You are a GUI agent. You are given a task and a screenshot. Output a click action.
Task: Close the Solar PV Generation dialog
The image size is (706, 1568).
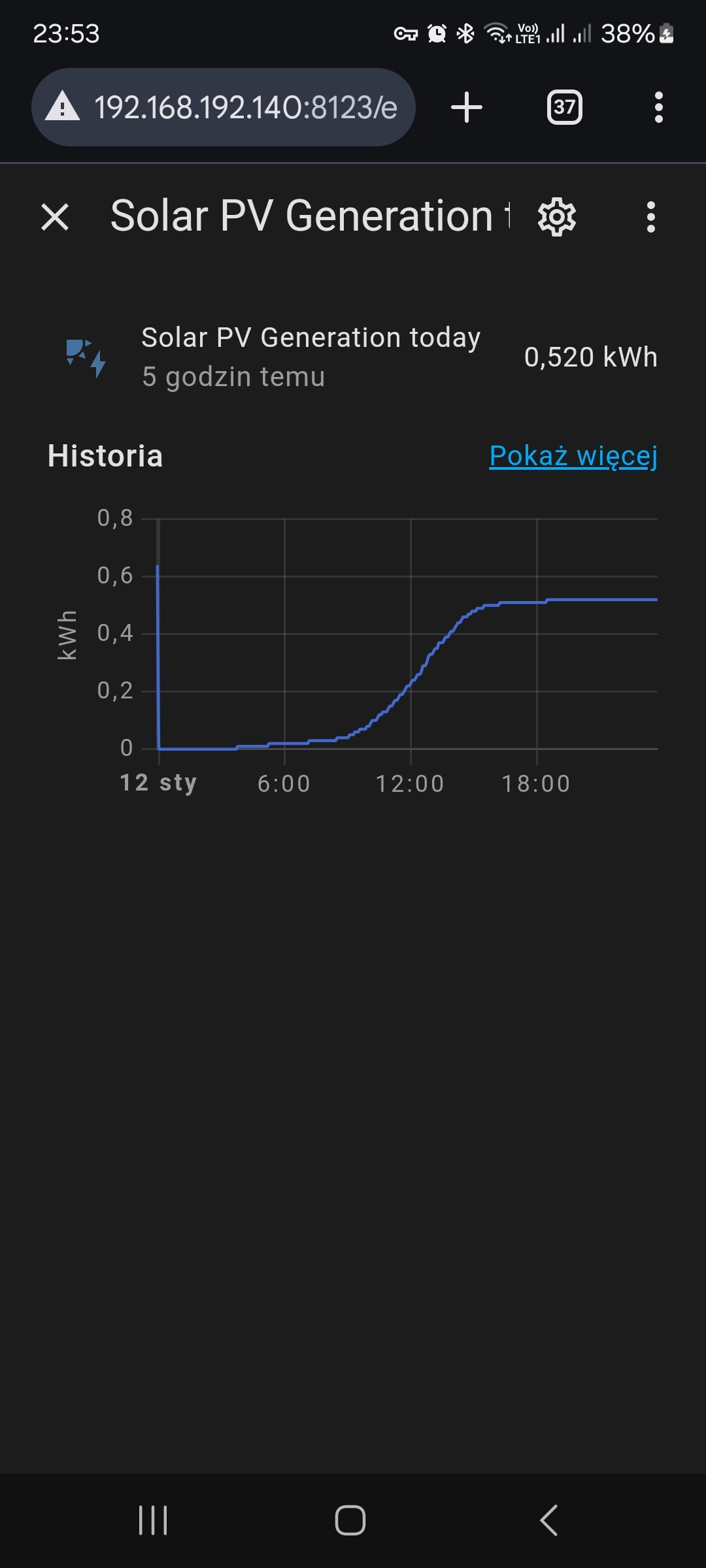[x=55, y=217]
